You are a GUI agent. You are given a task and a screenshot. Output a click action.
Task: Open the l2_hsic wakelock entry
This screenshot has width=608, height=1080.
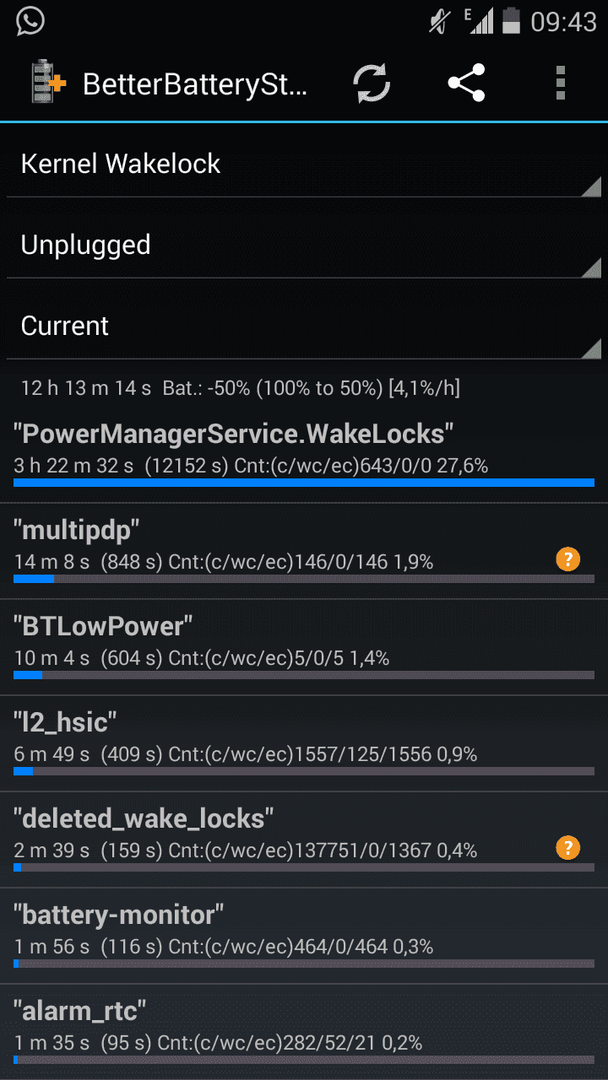click(x=304, y=744)
